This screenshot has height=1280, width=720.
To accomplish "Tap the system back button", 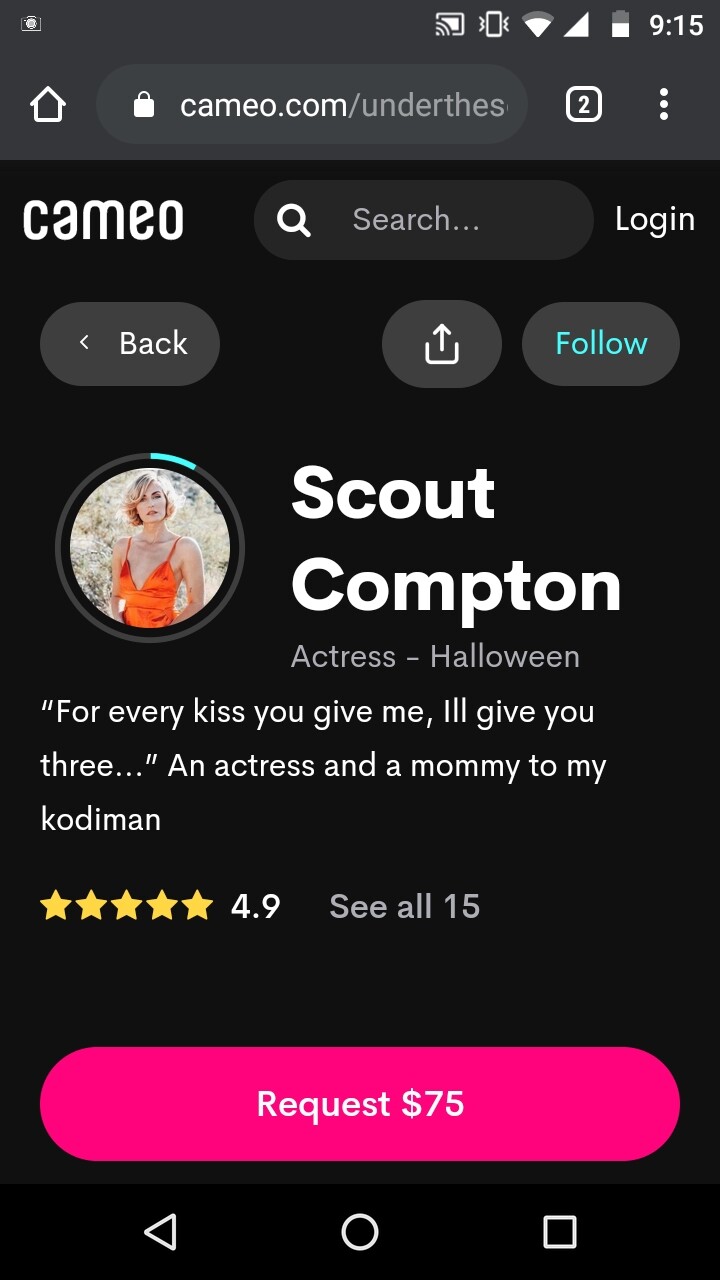I will tap(160, 1232).
